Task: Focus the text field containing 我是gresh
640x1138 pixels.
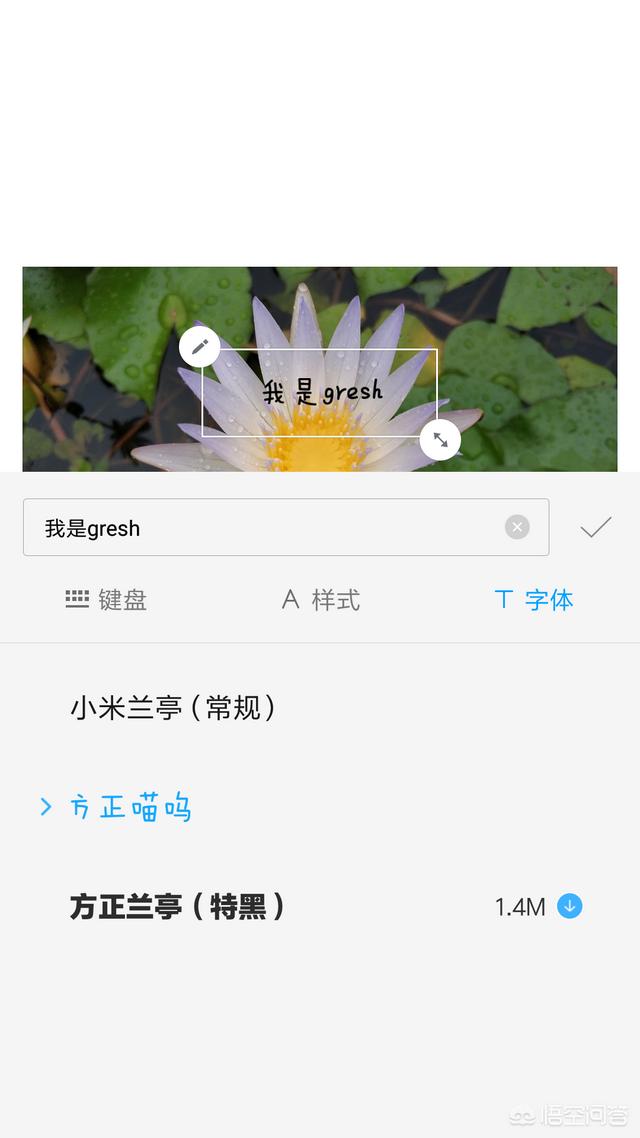Action: click(x=270, y=528)
